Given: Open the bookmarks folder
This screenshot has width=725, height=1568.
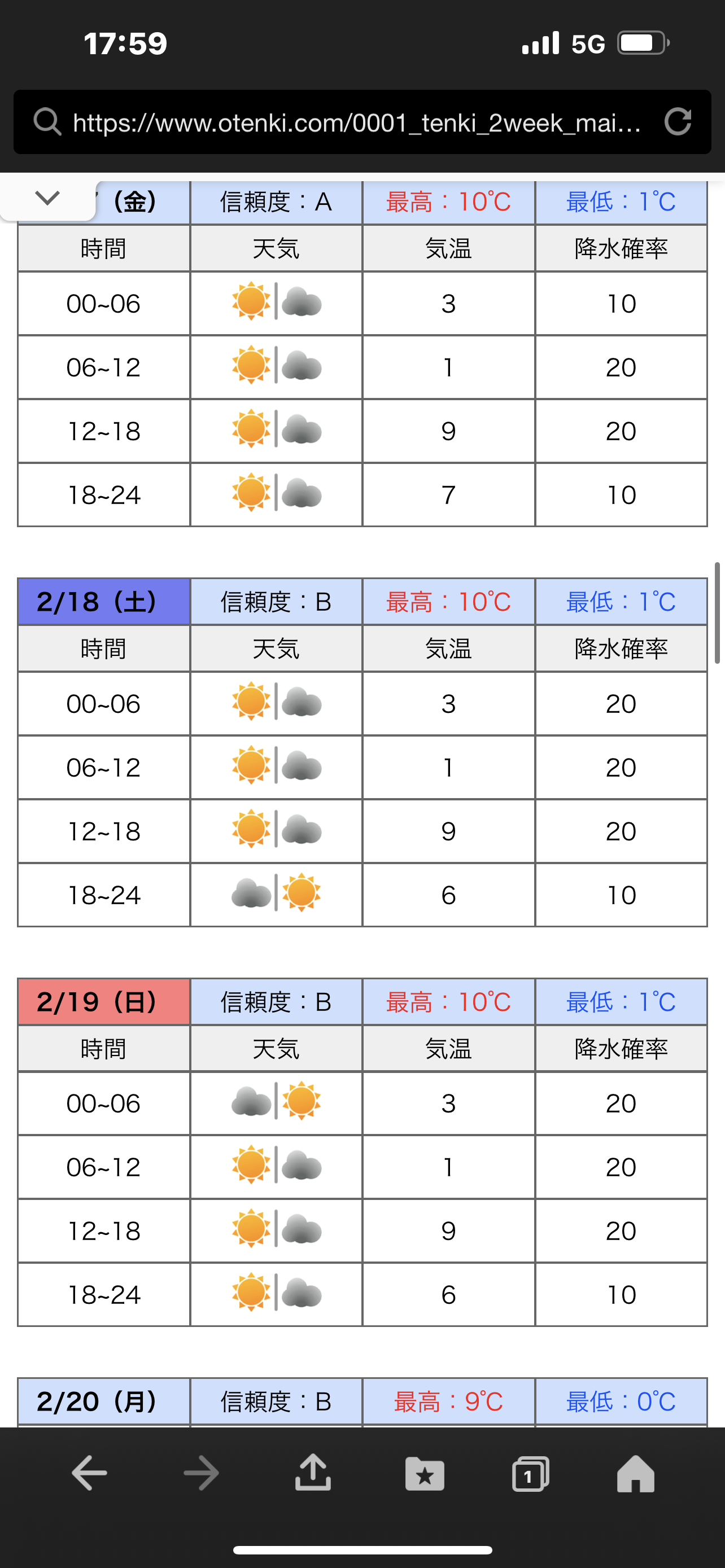Looking at the screenshot, I should (424, 1473).
